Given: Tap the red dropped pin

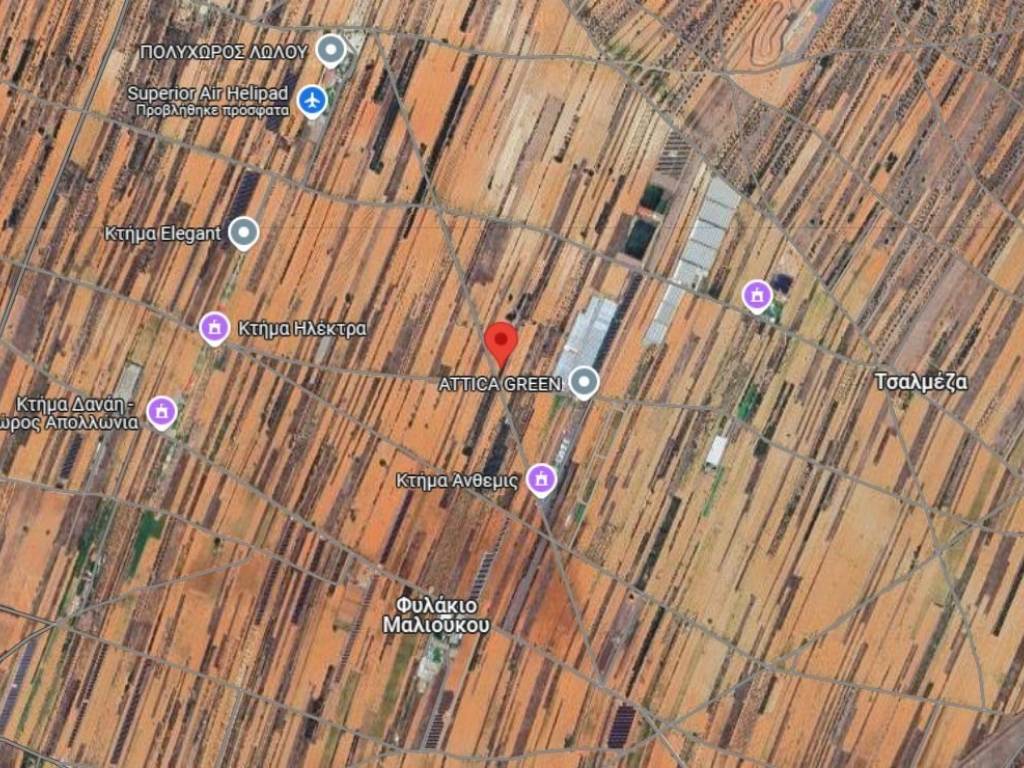Looking at the screenshot, I should point(501,342).
